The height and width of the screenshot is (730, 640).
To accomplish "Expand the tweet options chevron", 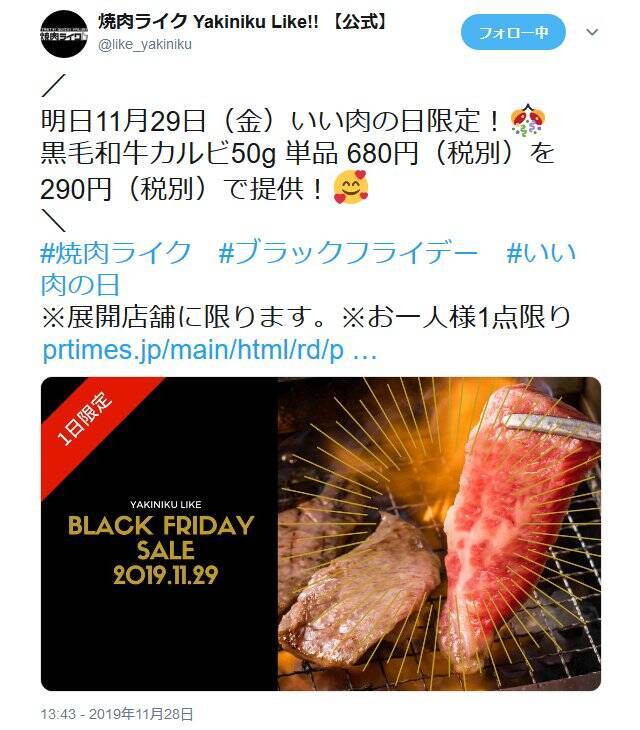I will [x=592, y=33].
